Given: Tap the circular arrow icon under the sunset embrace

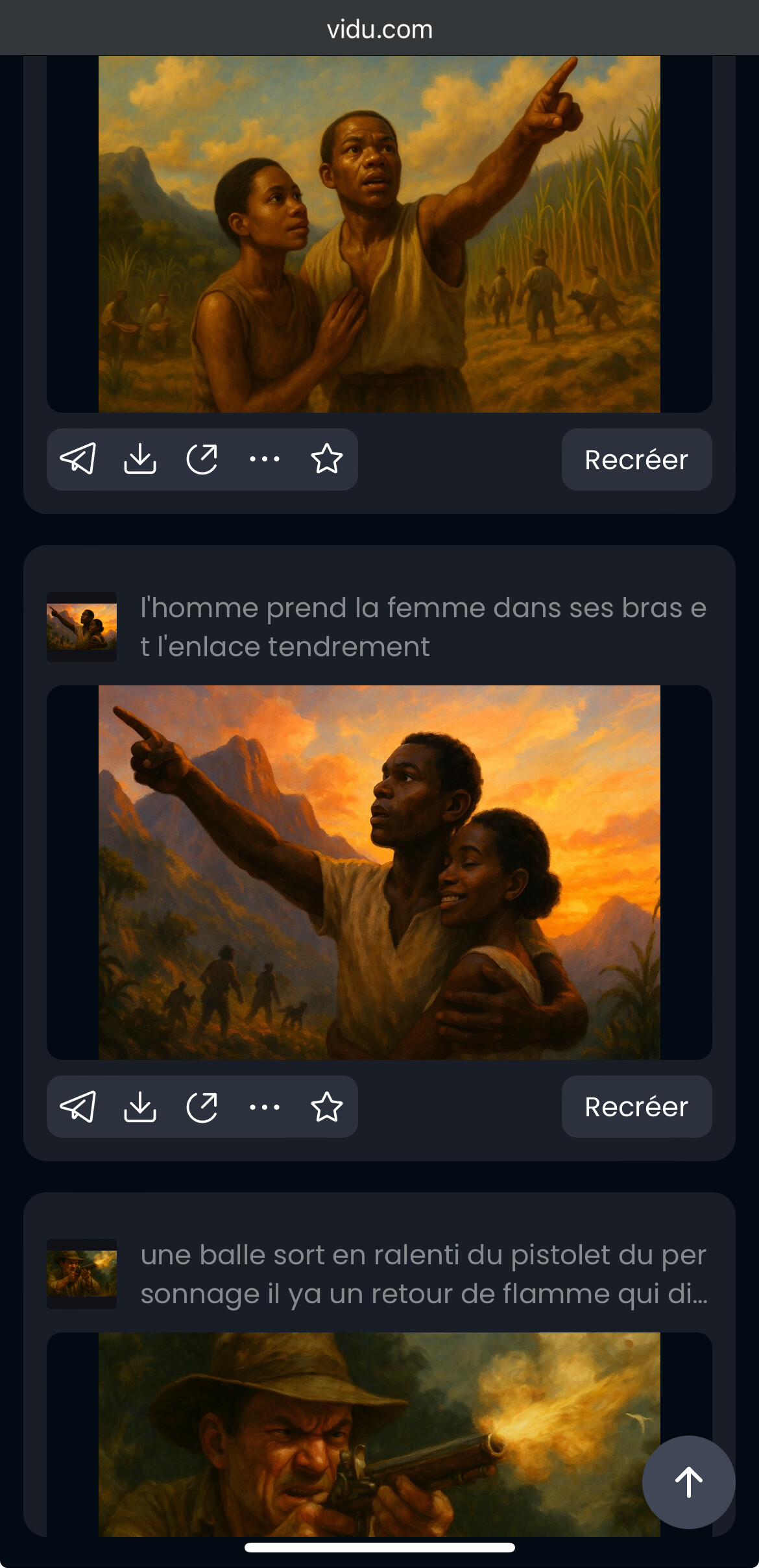Looking at the screenshot, I should click(x=202, y=1107).
